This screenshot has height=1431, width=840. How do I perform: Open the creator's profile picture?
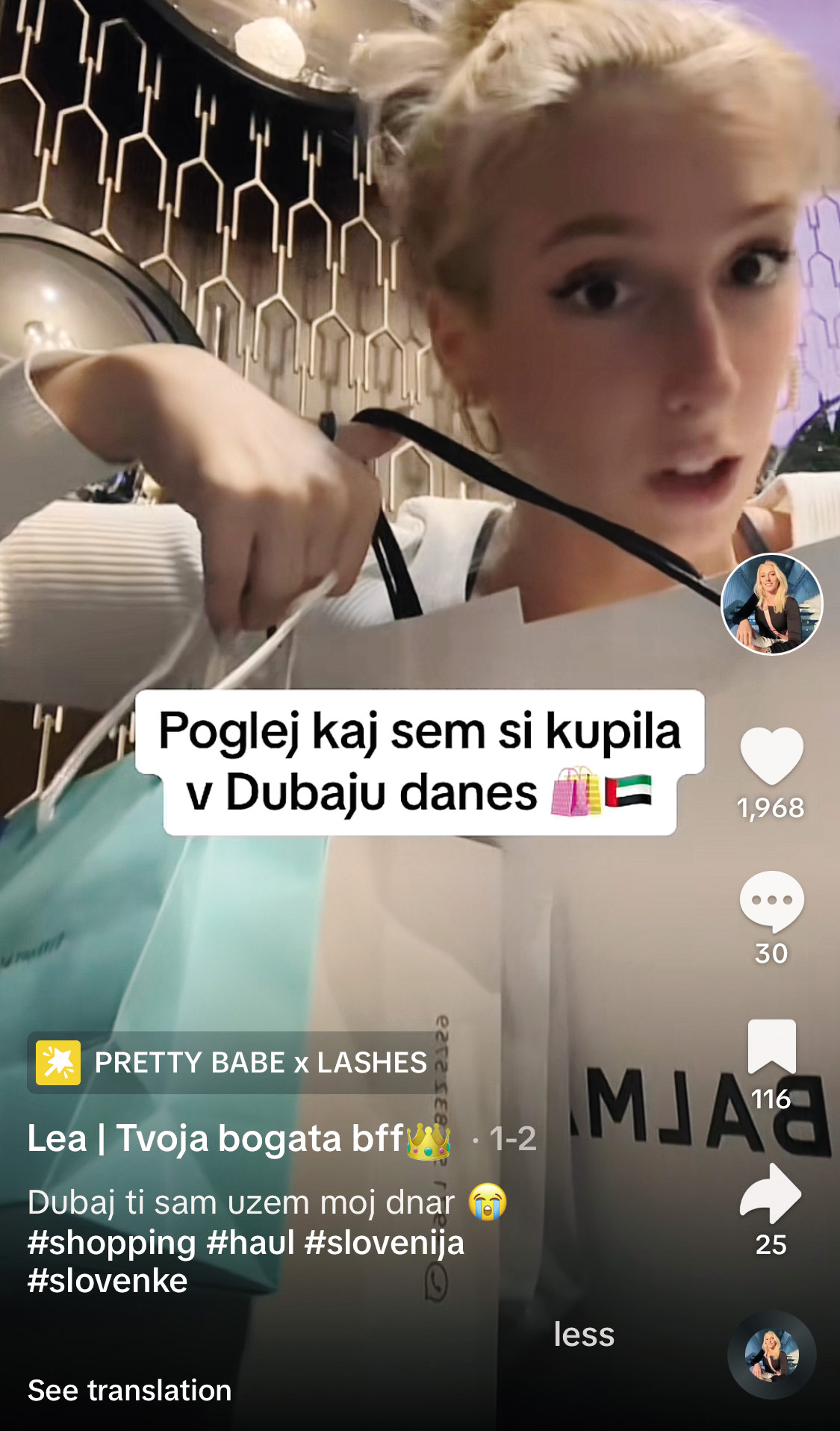click(771, 603)
